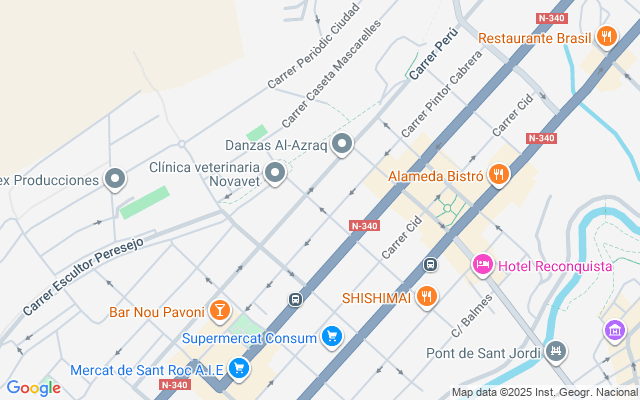
Task: Open the SHISHIMAI restaurant pin
Action: pyautogui.click(x=428, y=296)
